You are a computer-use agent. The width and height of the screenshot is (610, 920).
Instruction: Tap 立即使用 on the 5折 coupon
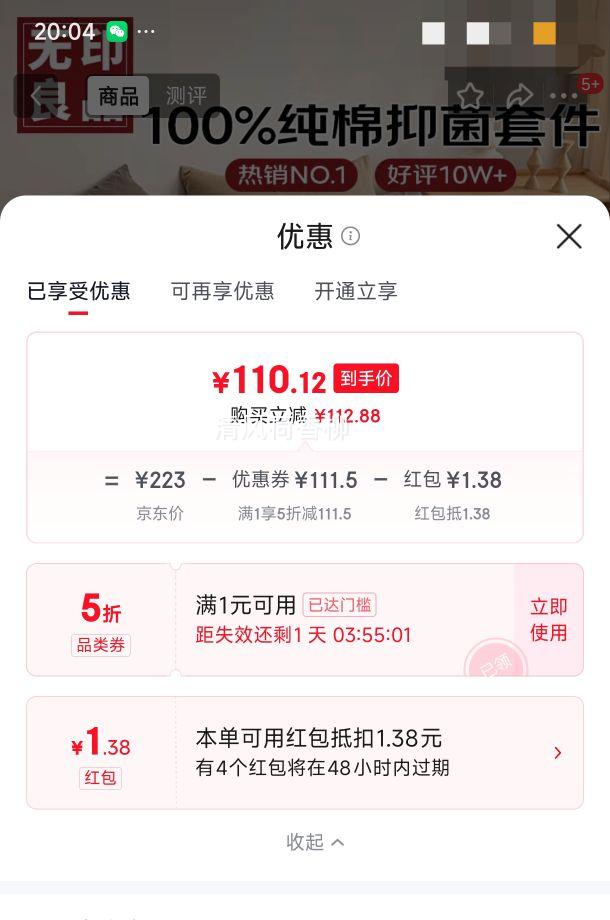tap(548, 620)
